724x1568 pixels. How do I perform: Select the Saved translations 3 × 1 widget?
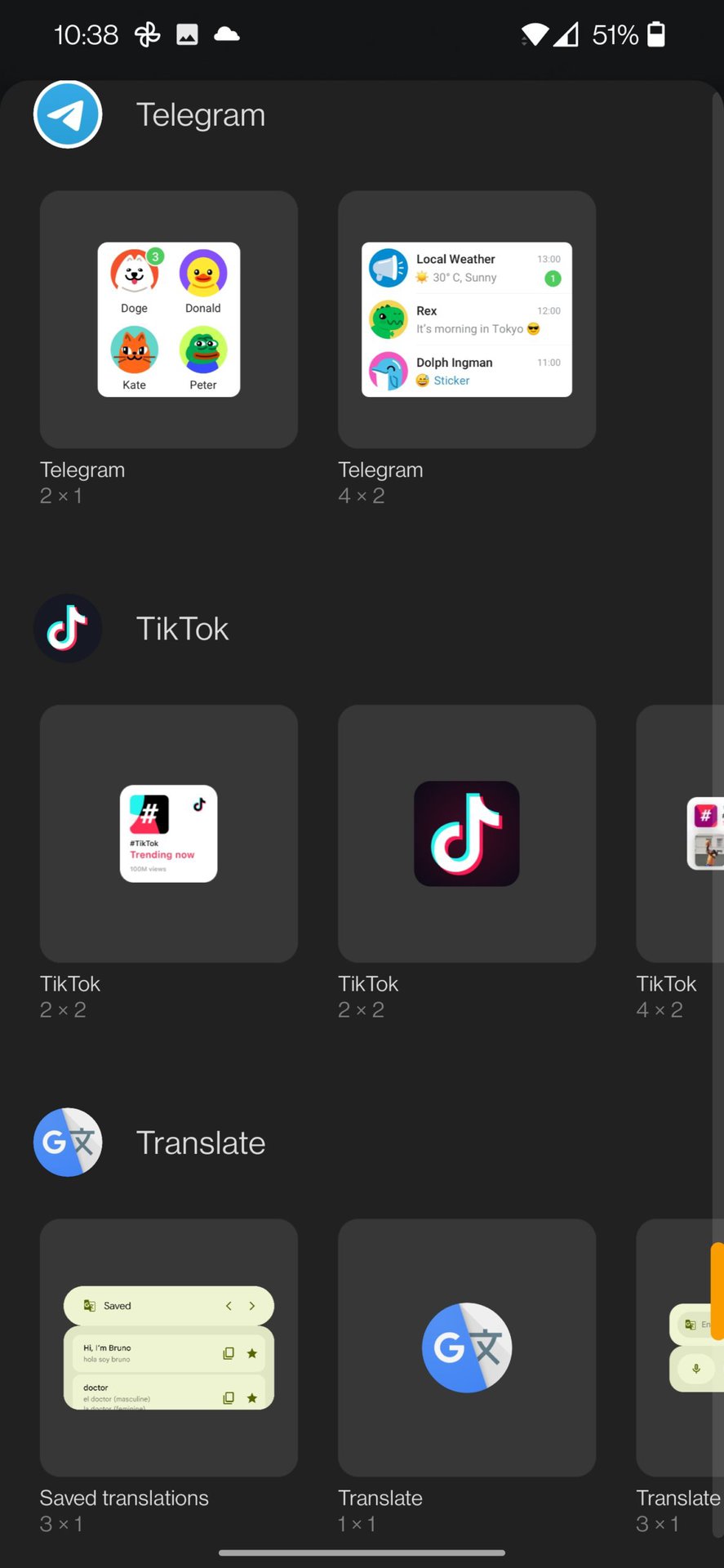pos(168,1347)
